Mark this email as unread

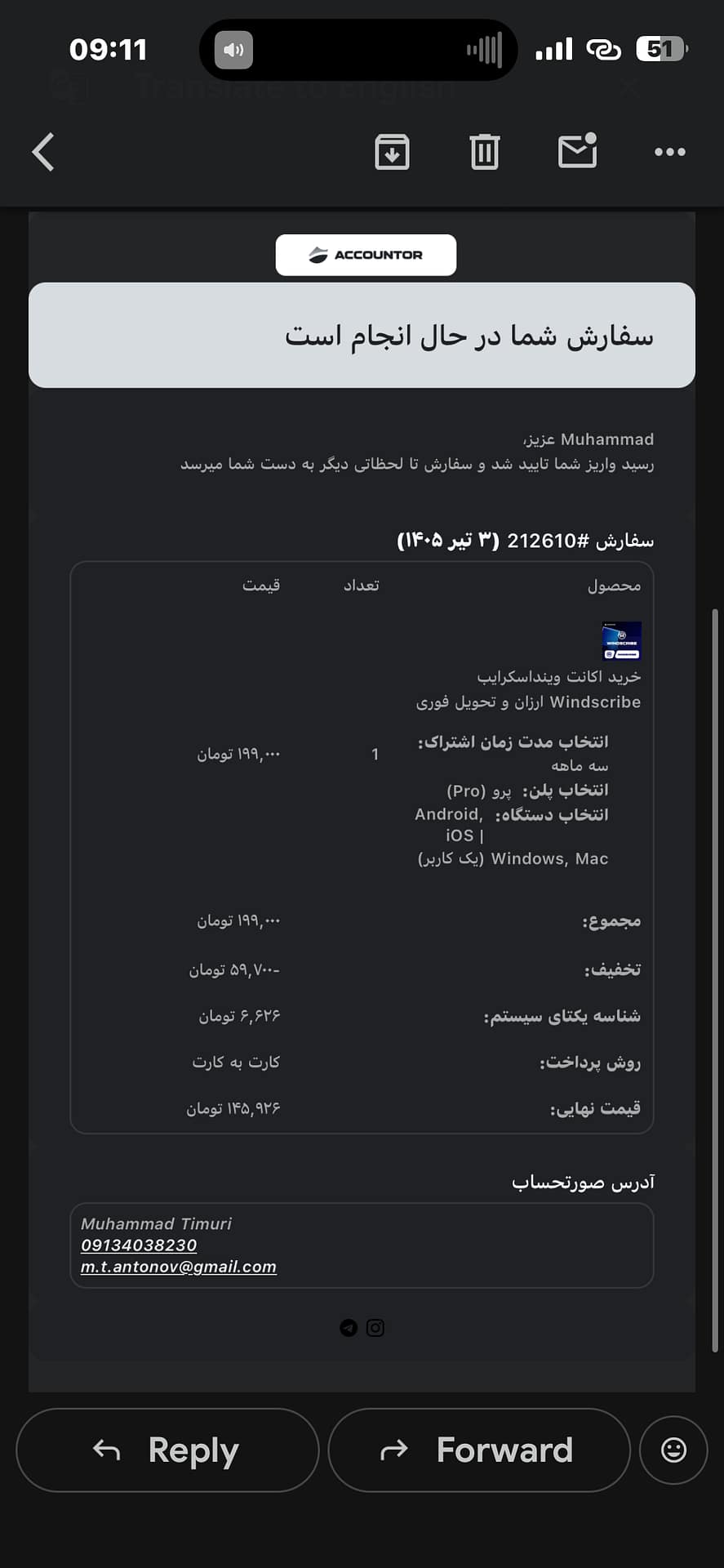pos(578,151)
